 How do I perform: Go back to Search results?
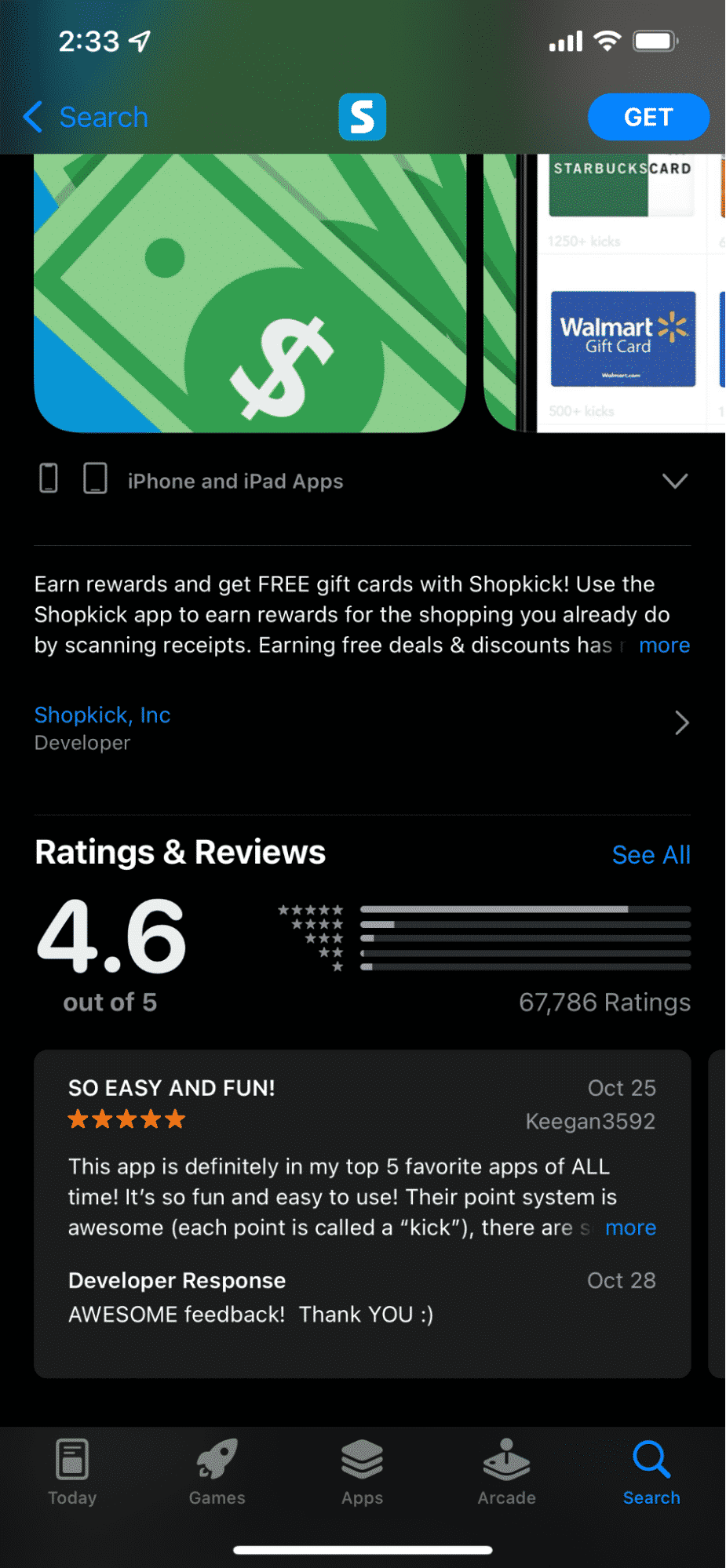coord(86,118)
